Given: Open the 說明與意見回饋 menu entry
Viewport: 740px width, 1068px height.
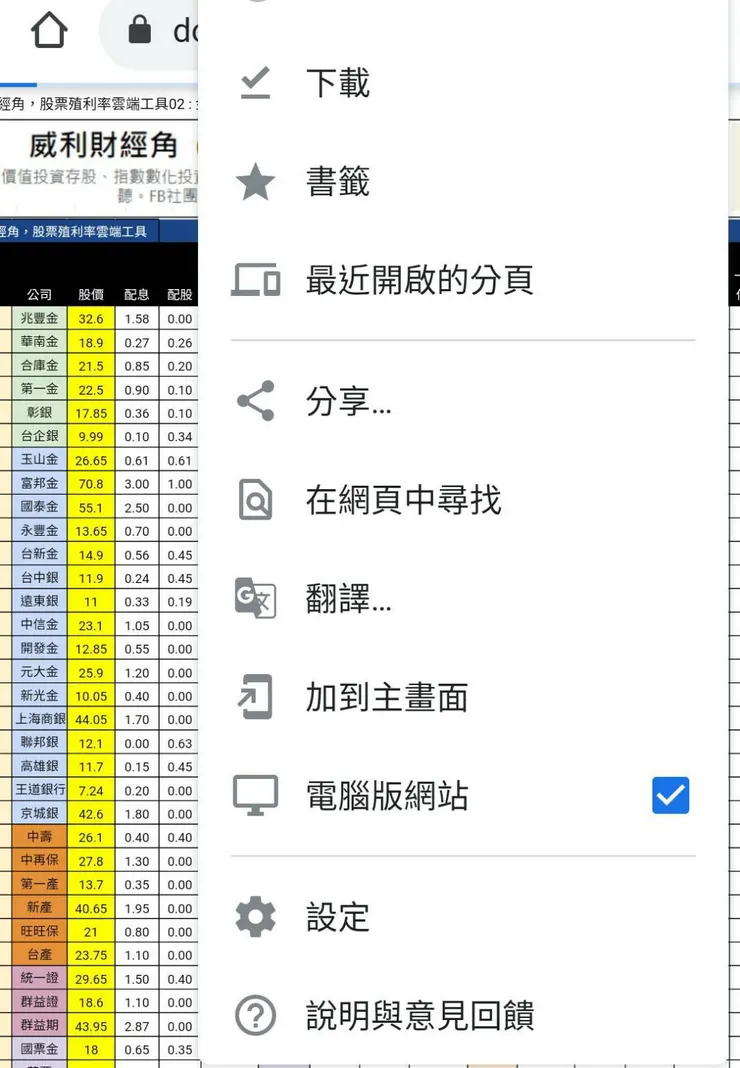Looking at the screenshot, I should coord(419,1015).
